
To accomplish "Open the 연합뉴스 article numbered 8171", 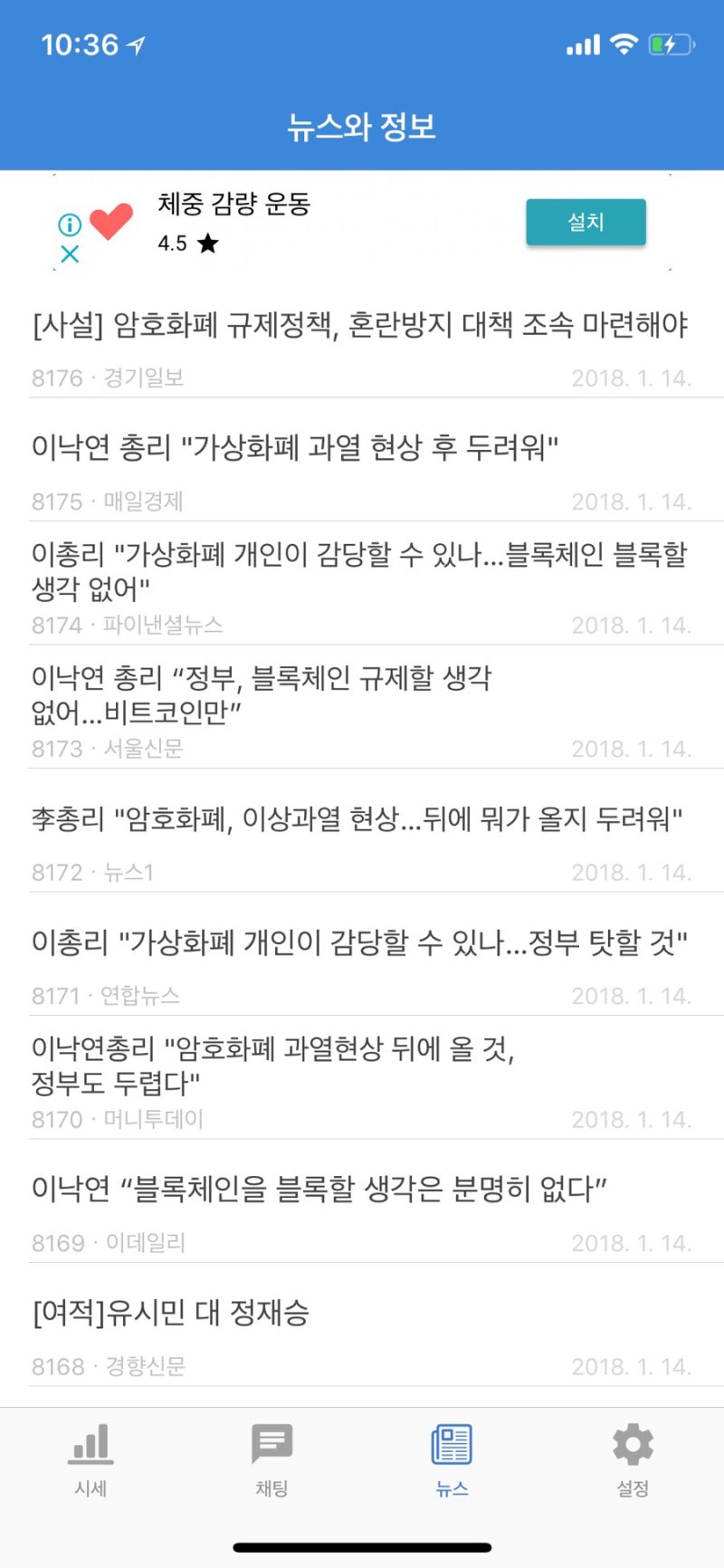I will pos(360,942).
